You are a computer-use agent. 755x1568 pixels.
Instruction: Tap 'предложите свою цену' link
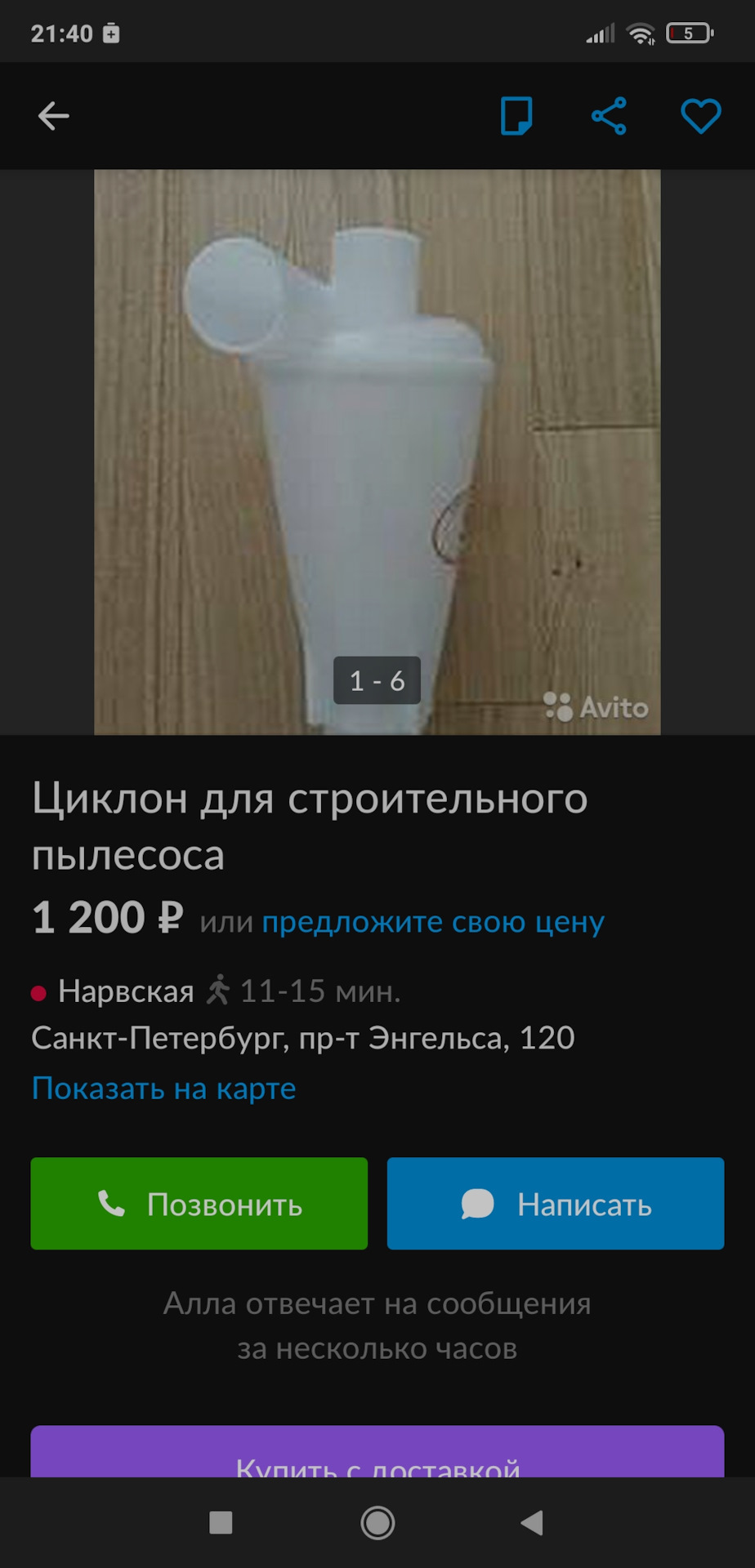tap(433, 922)
